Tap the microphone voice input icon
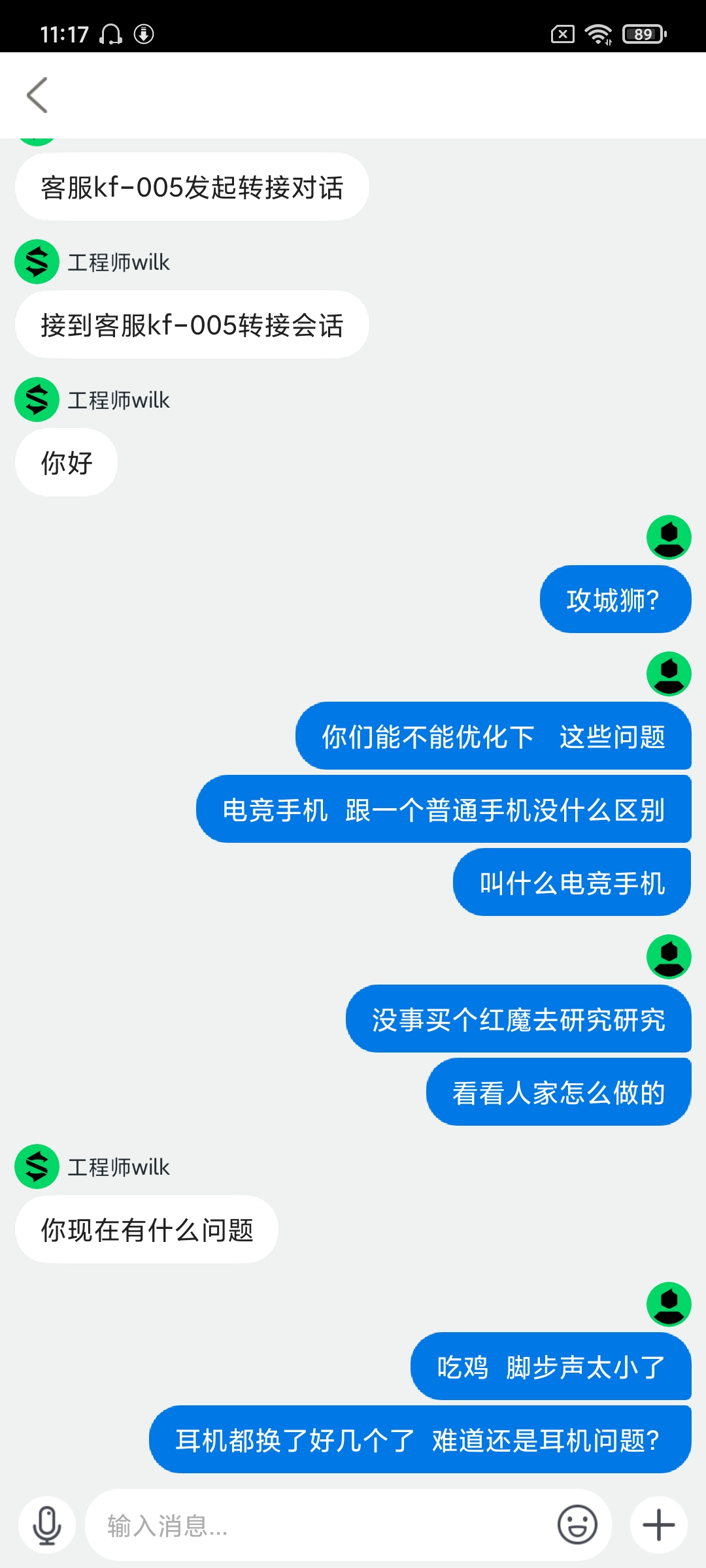706x1568 pixels. pos(47,1526)
